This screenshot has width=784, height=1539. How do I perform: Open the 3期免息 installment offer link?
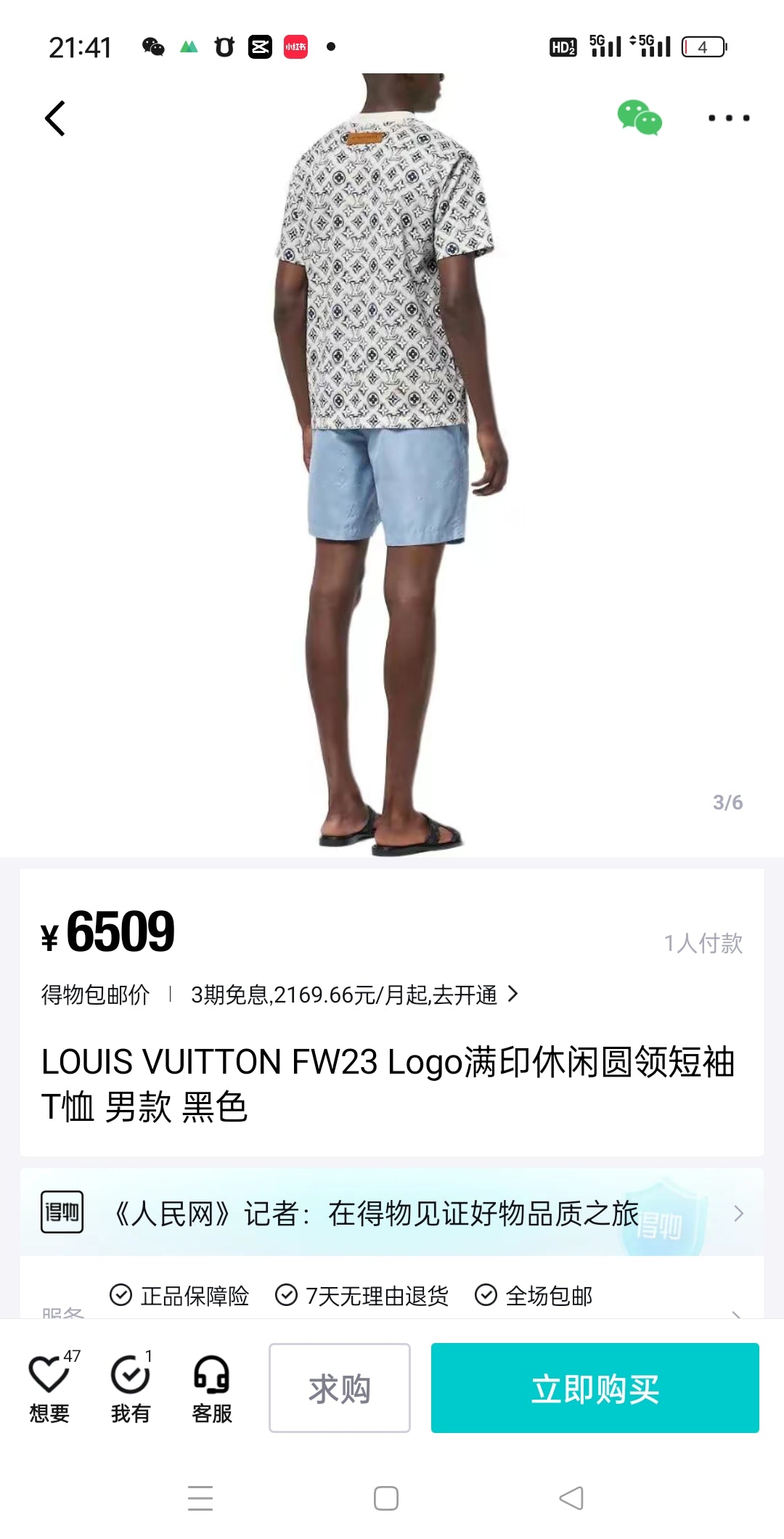(354, 994)
